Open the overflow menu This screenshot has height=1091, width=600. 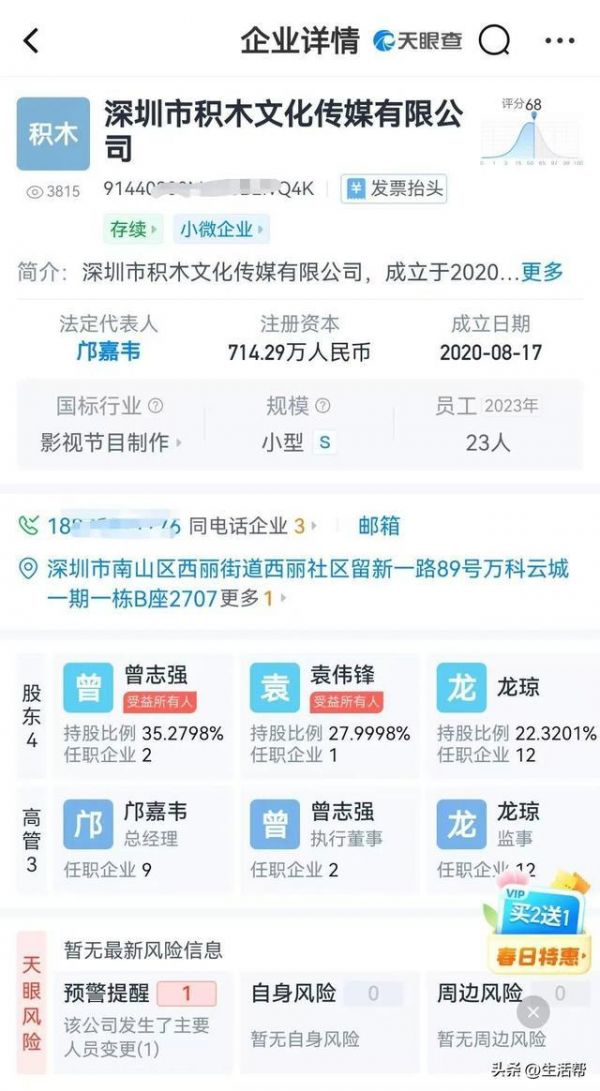[x=559, y=41]
